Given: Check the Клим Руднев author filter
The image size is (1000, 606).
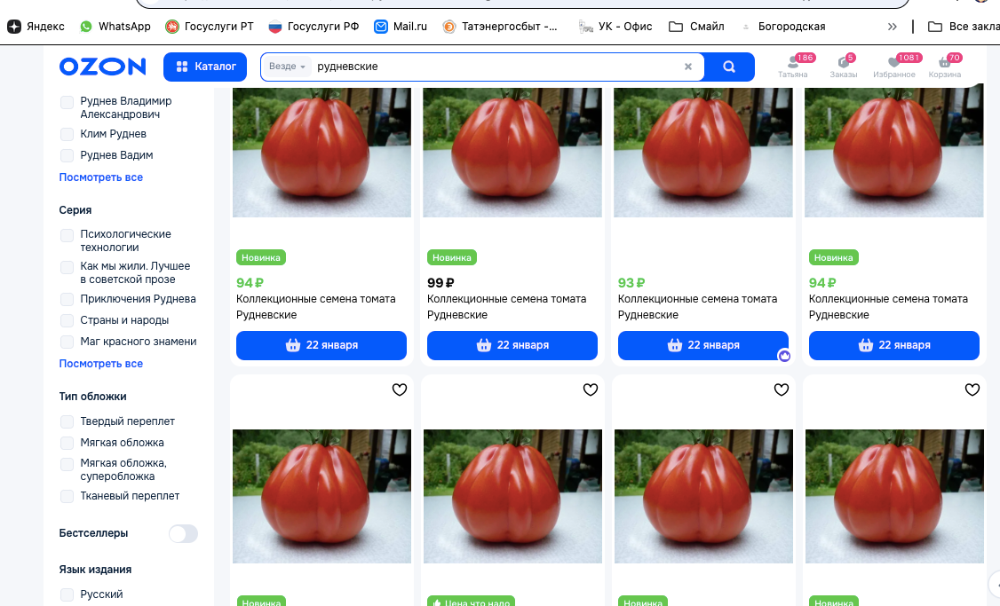Looking at the screenshot, I should [x=67, y=134].
